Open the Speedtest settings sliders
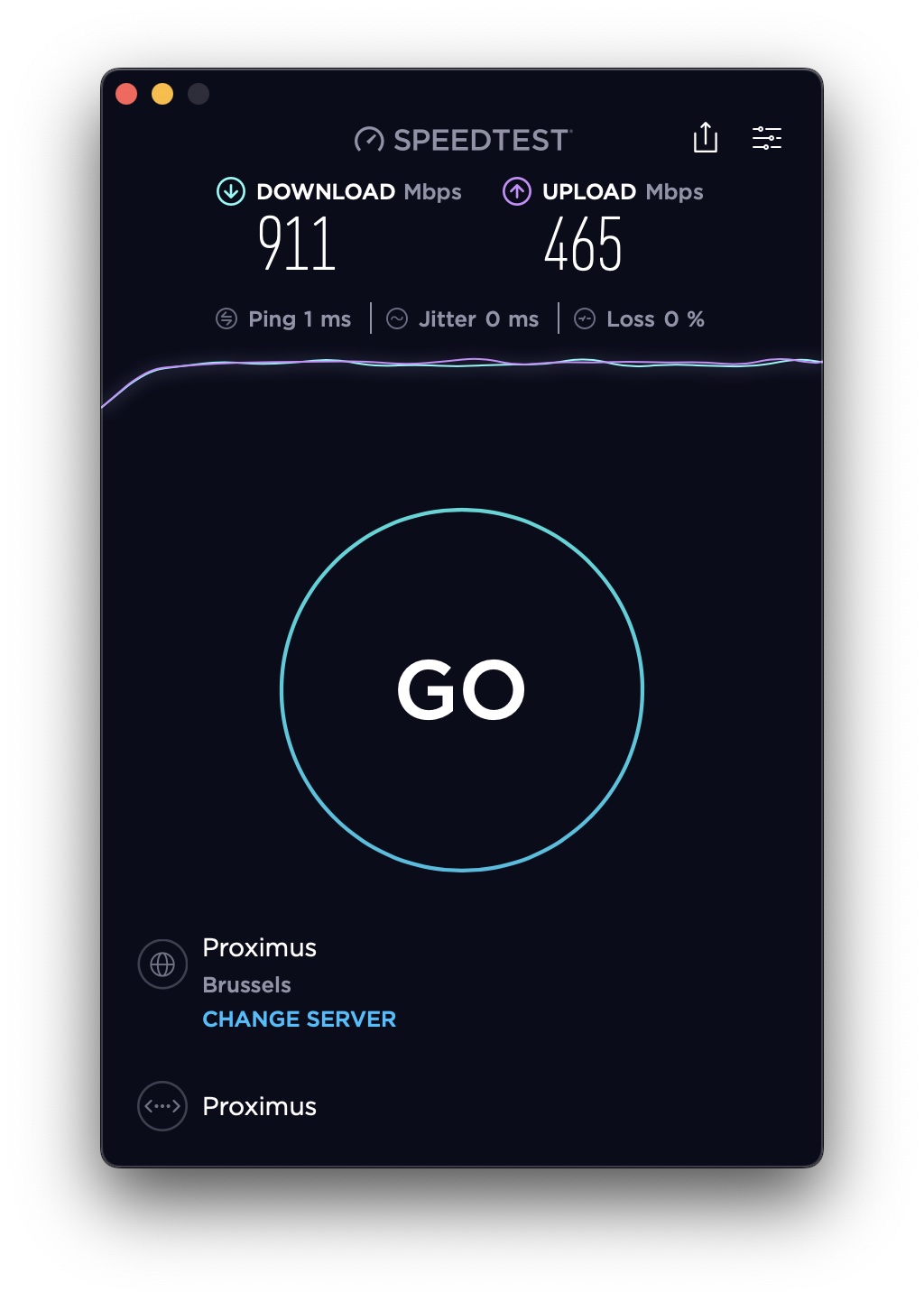Viewport: 924px width, 1301px height. coord(767,138)
